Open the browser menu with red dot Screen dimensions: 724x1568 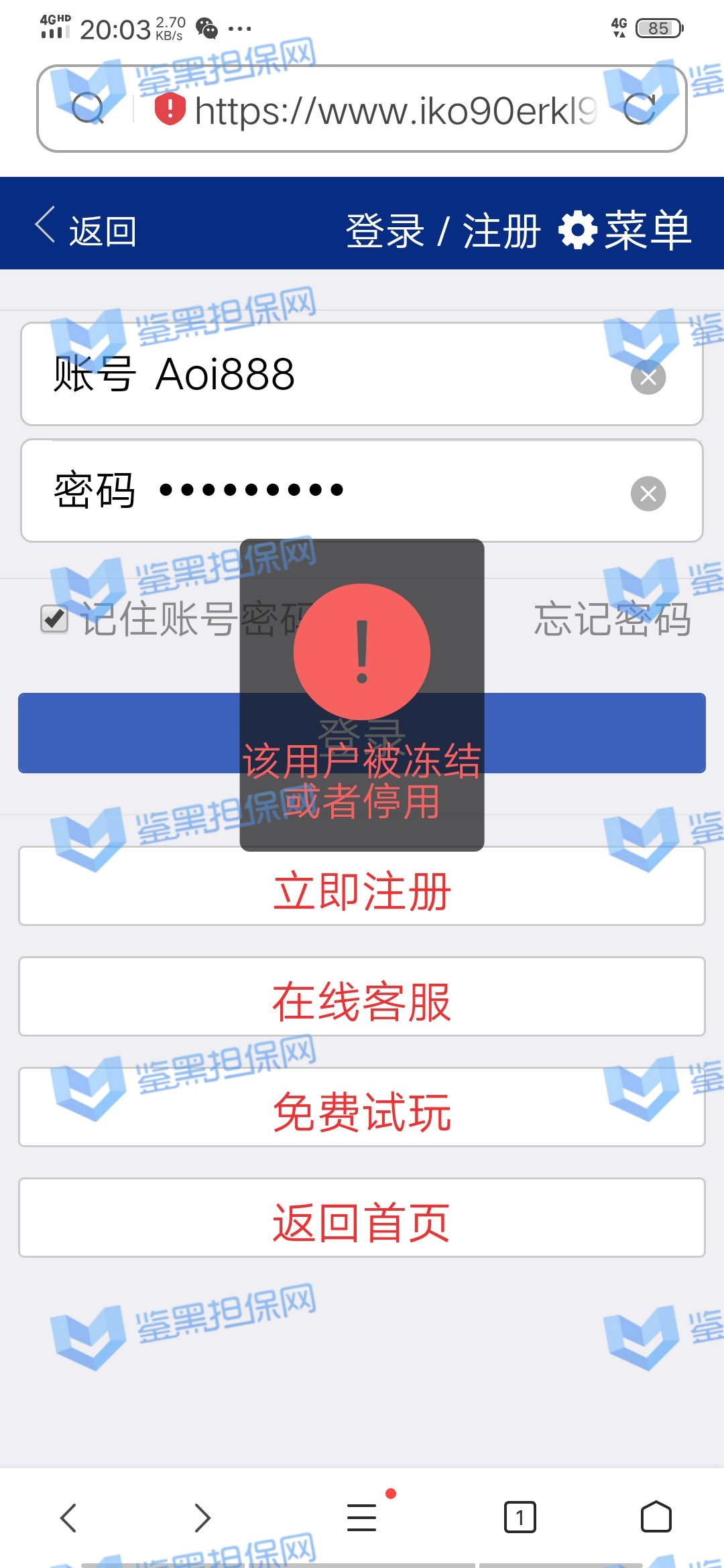tap(362, 1517)
